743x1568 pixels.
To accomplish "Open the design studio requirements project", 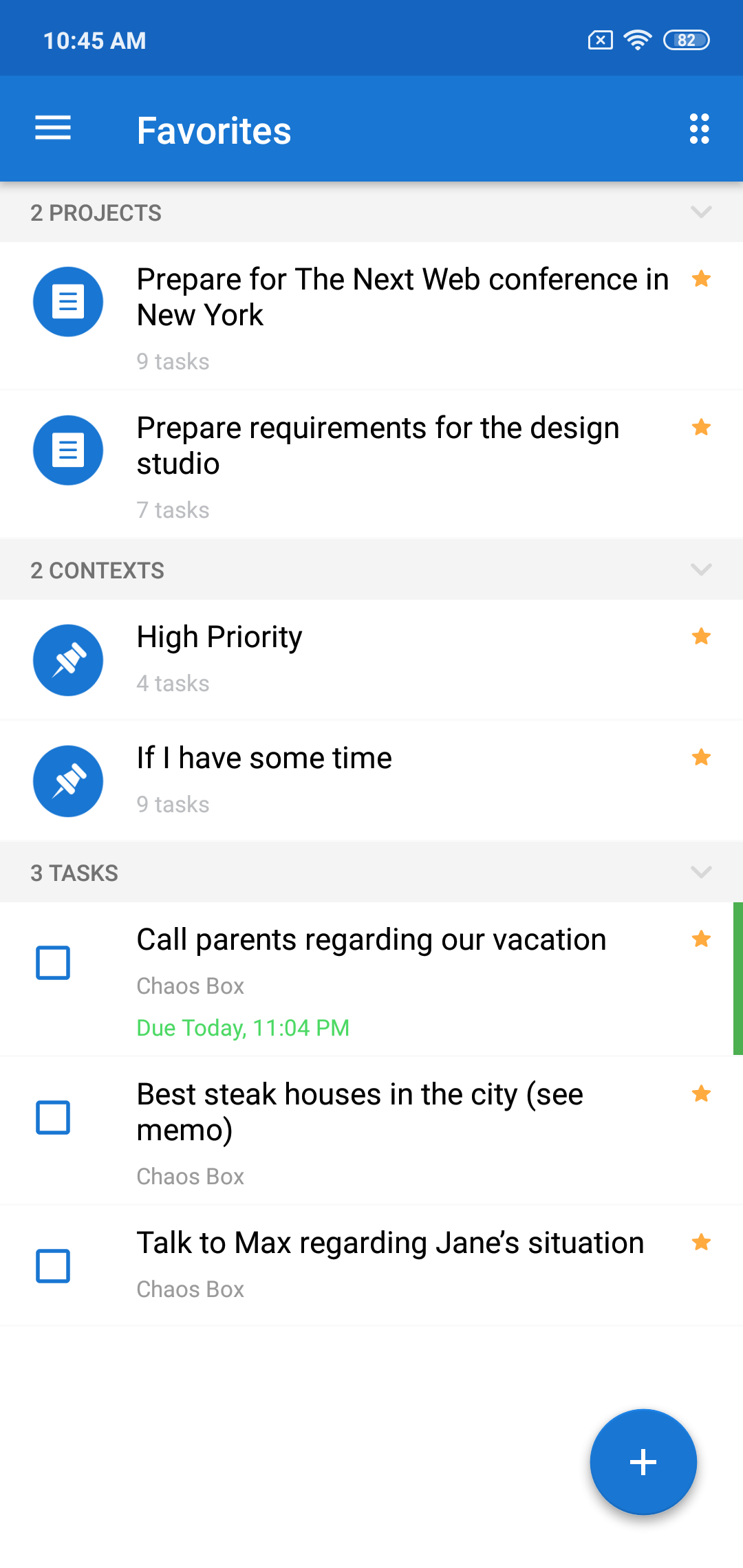I will (x=371, y=465).
